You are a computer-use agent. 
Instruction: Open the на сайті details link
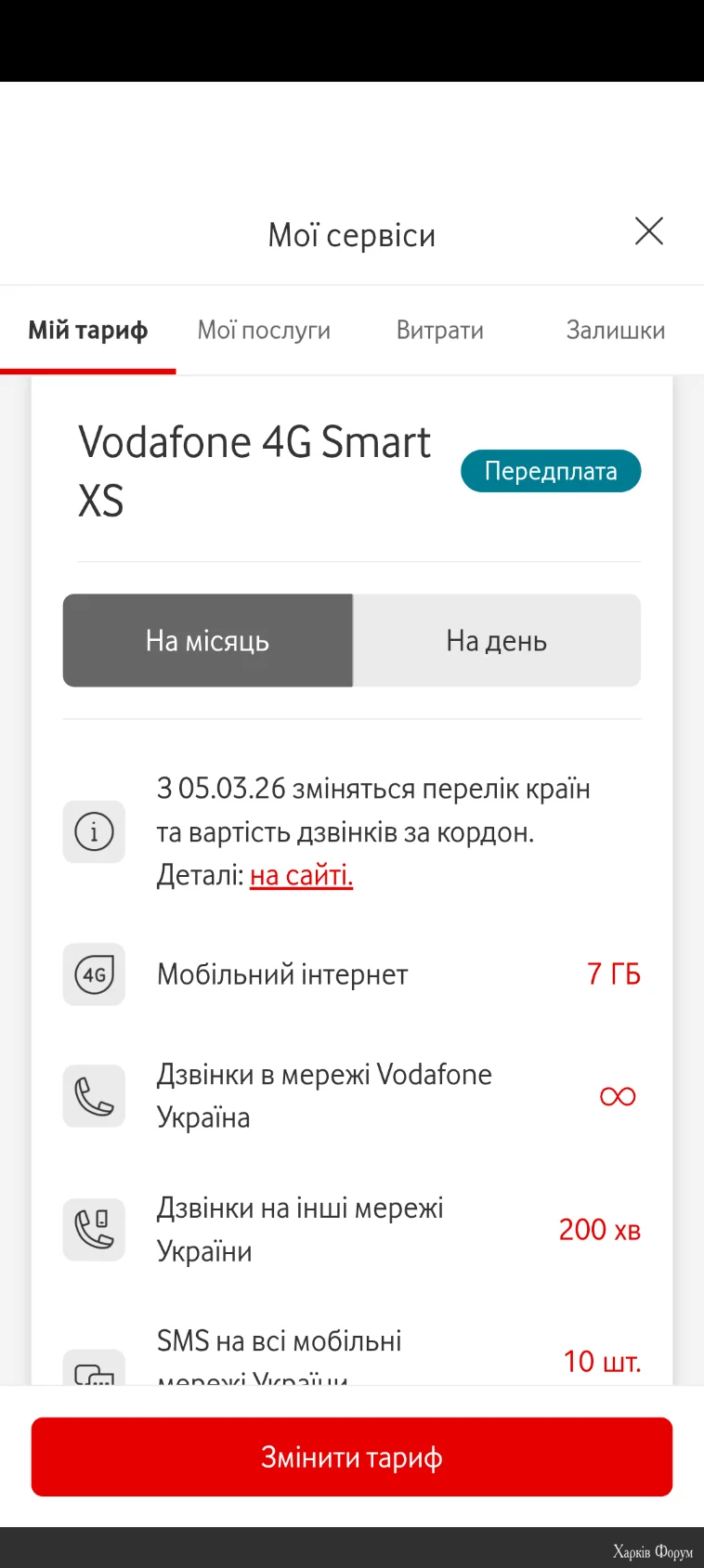[301, 875]
